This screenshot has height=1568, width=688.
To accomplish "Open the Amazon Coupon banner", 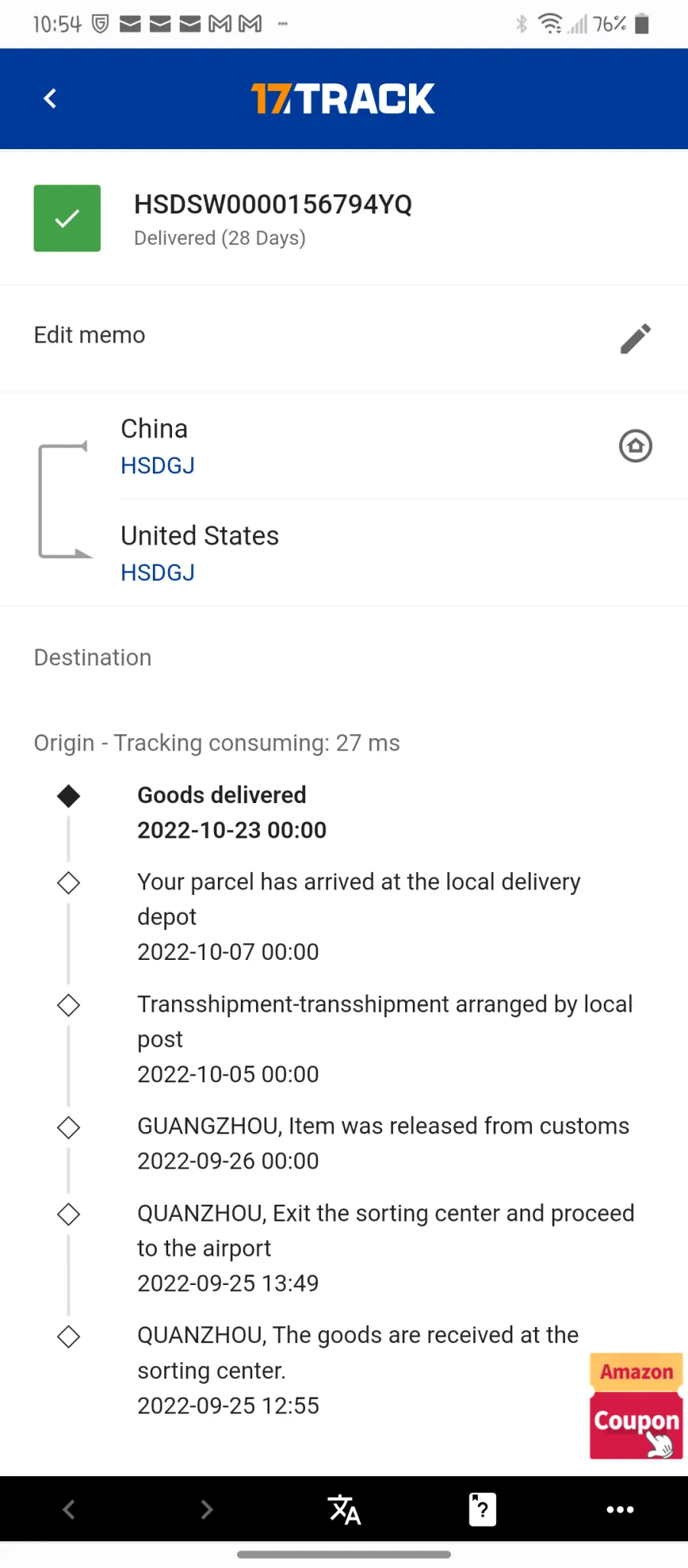I will pyautogui.click(x=635, y=1406).
